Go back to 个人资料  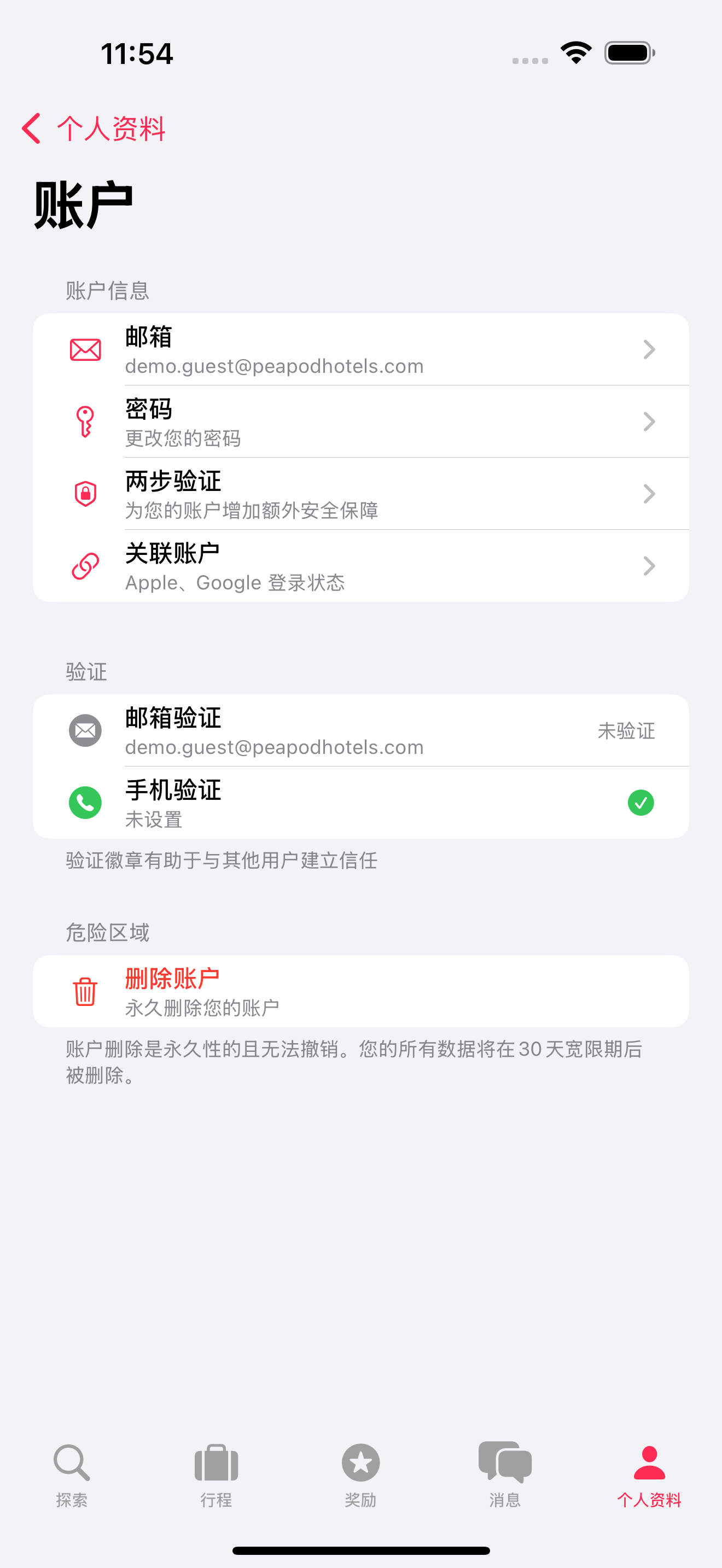[93, 128]
